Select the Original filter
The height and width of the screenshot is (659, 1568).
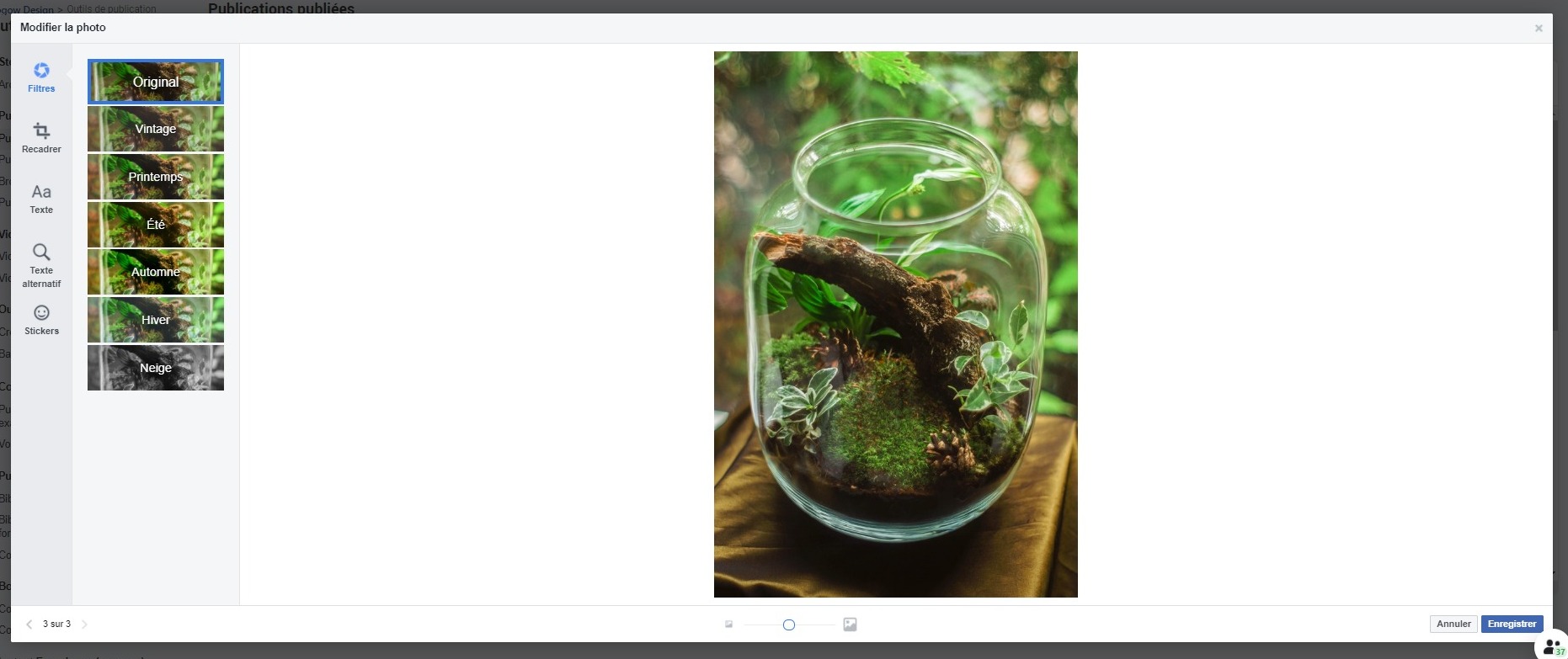point(156,82)
